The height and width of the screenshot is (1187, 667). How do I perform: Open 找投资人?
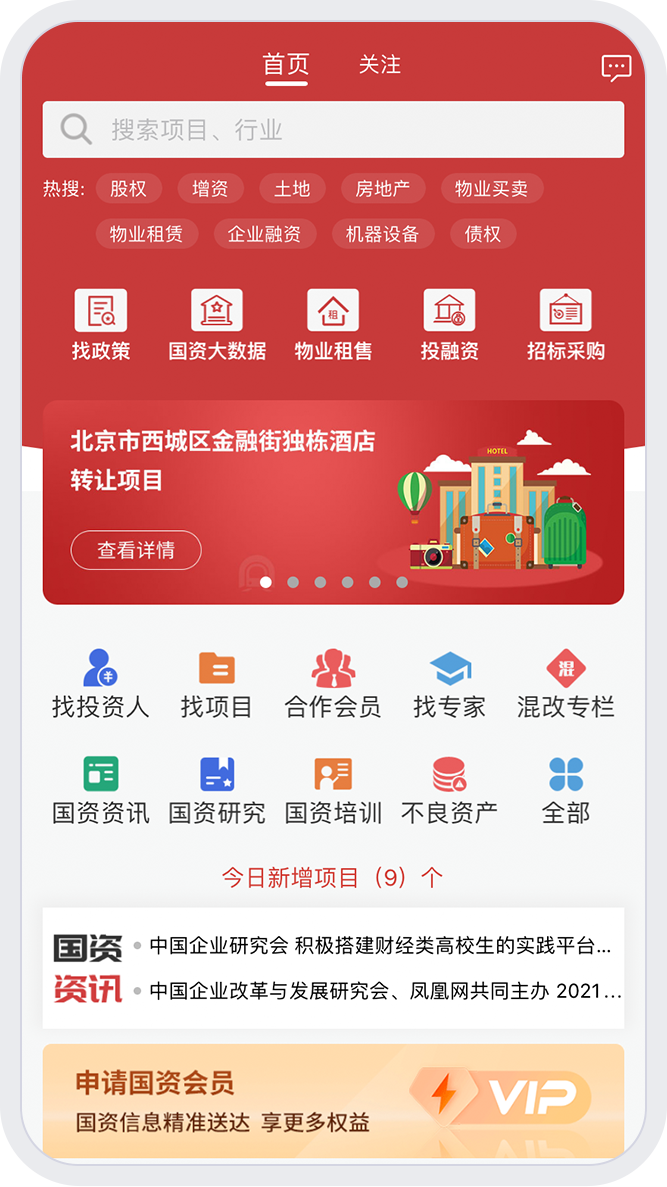(101, 684)
